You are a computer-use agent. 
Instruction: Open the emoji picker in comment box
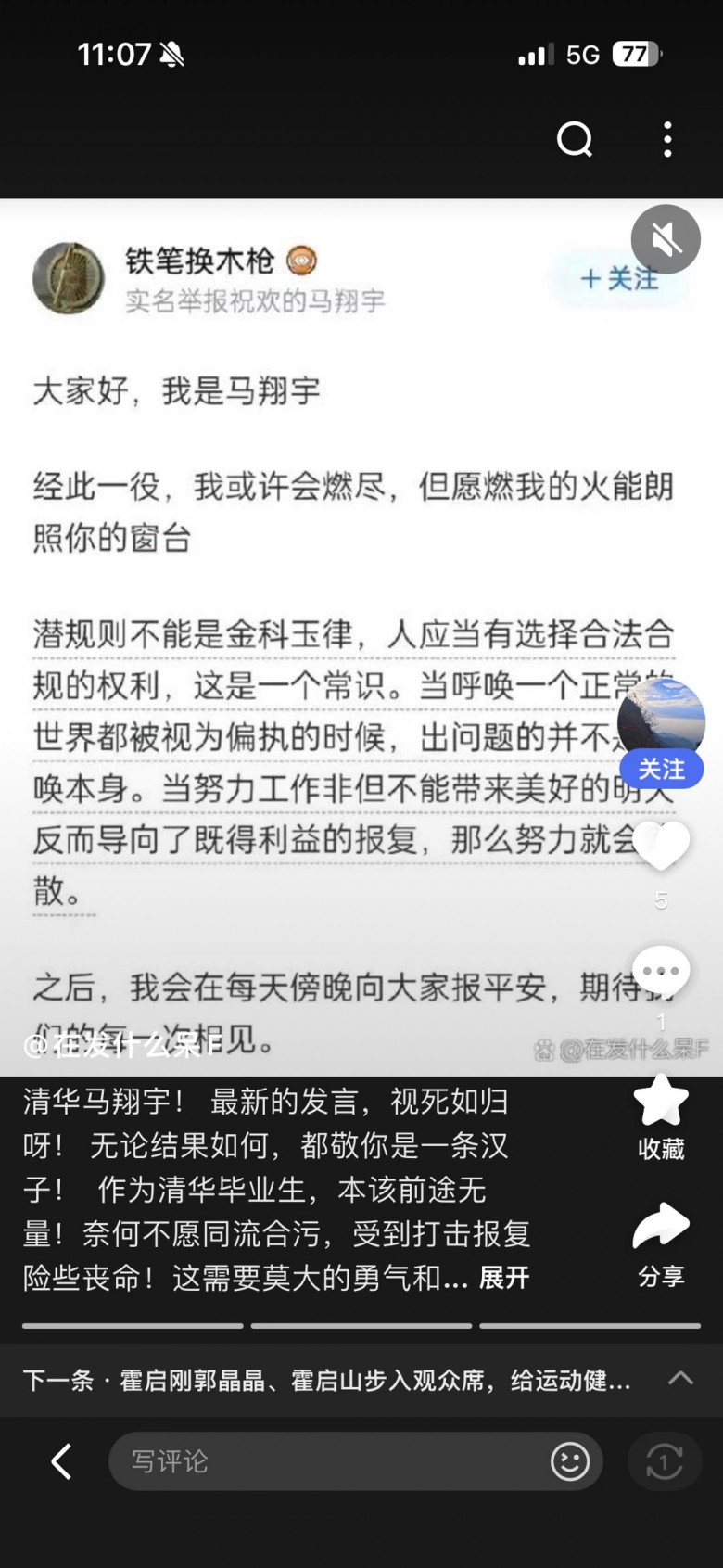[x=570, y=1461]
